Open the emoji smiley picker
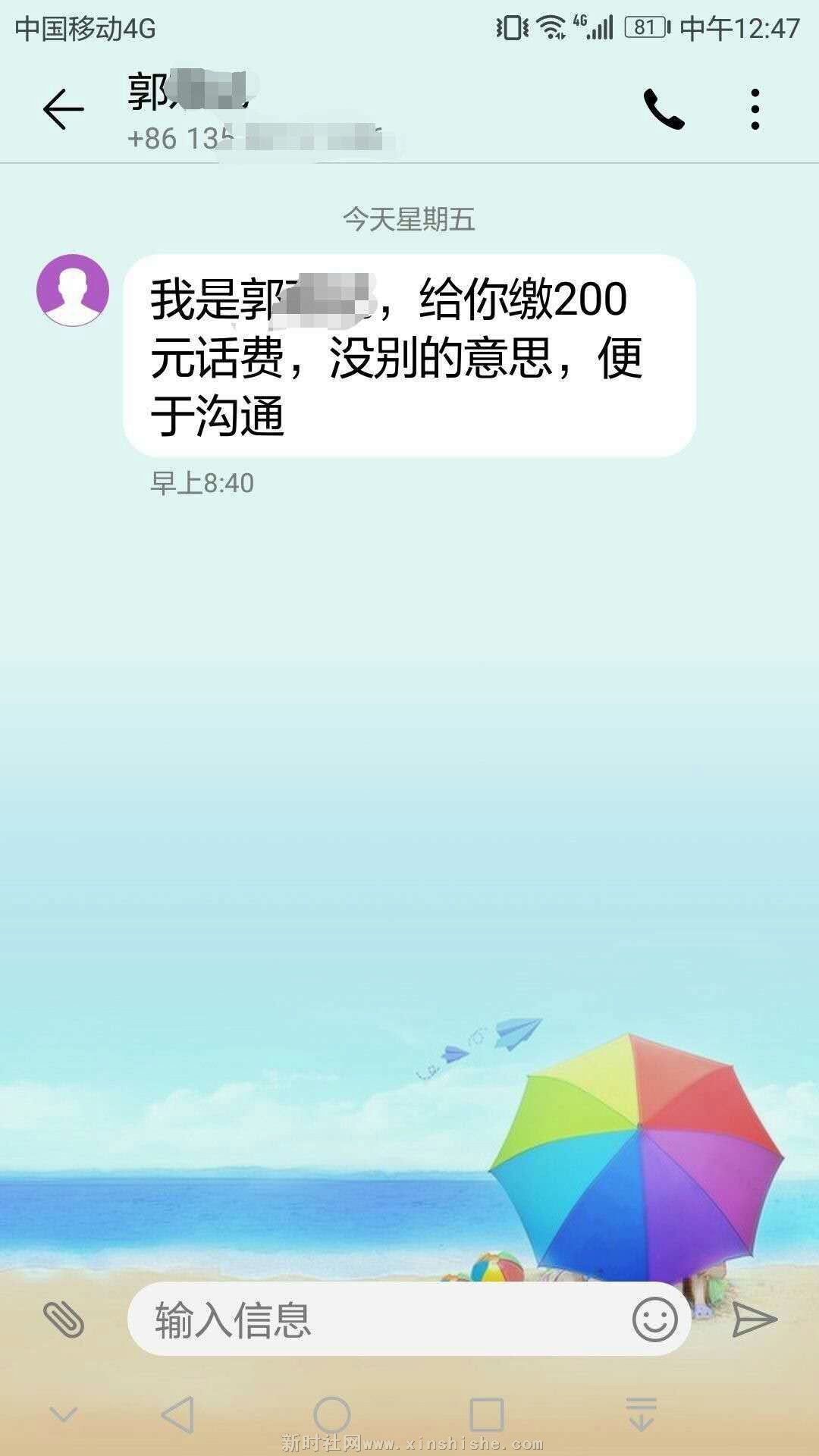The height and width of the screenshot is (1456, 819). [654, 1320]
